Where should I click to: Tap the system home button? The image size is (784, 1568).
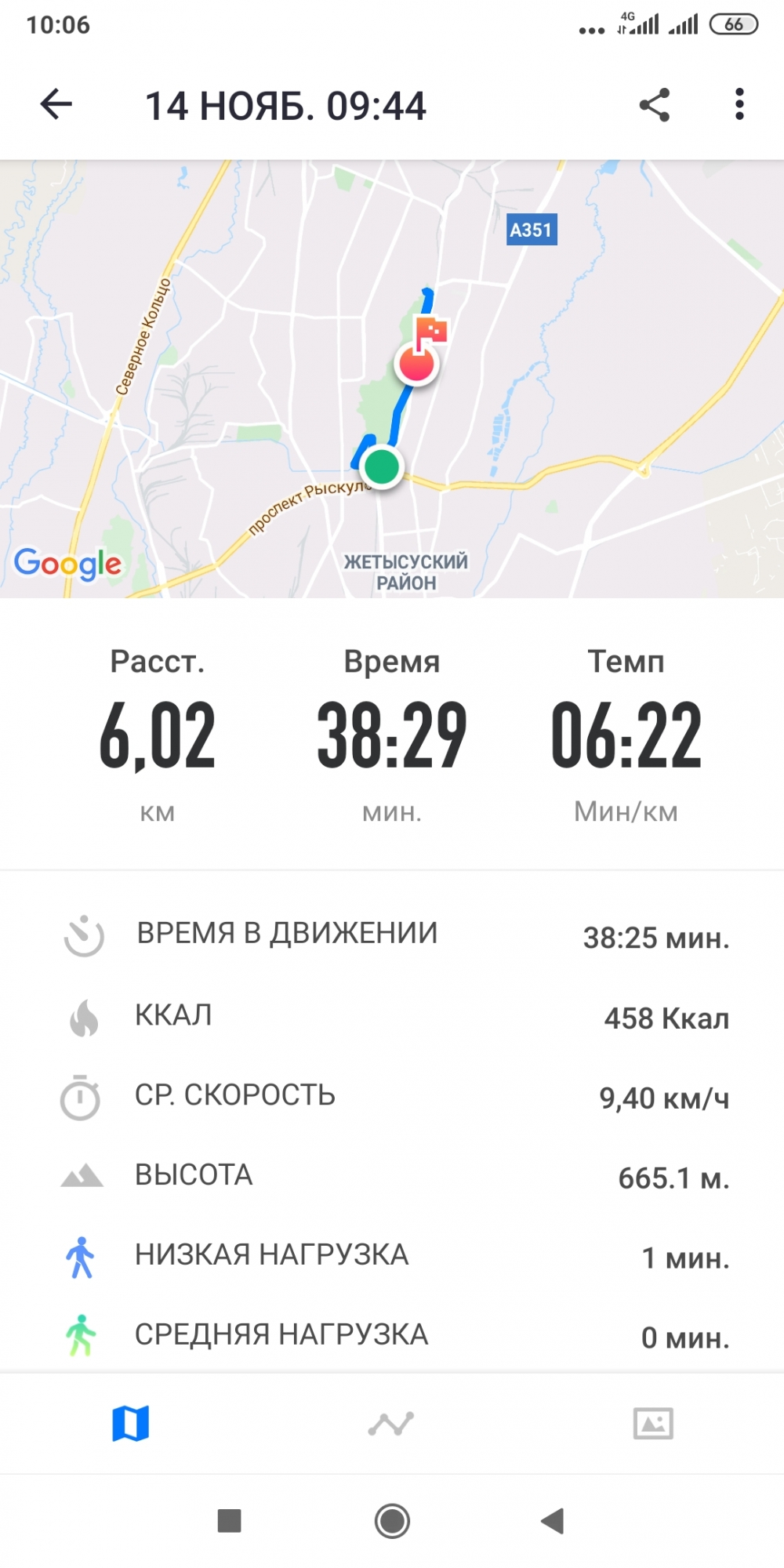pyautogui.click(x=392, y=1521)
